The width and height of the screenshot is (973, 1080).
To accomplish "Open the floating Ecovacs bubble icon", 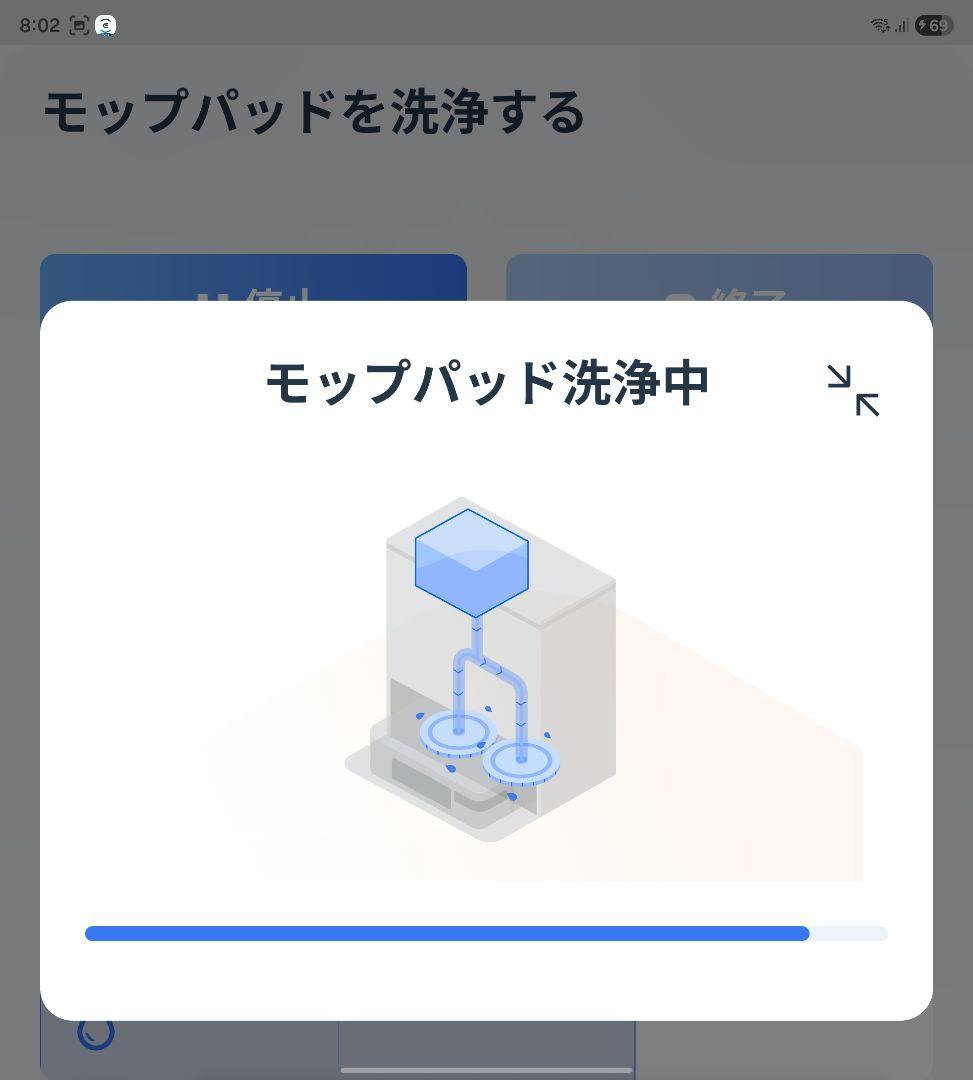I will tap(104, 24).
